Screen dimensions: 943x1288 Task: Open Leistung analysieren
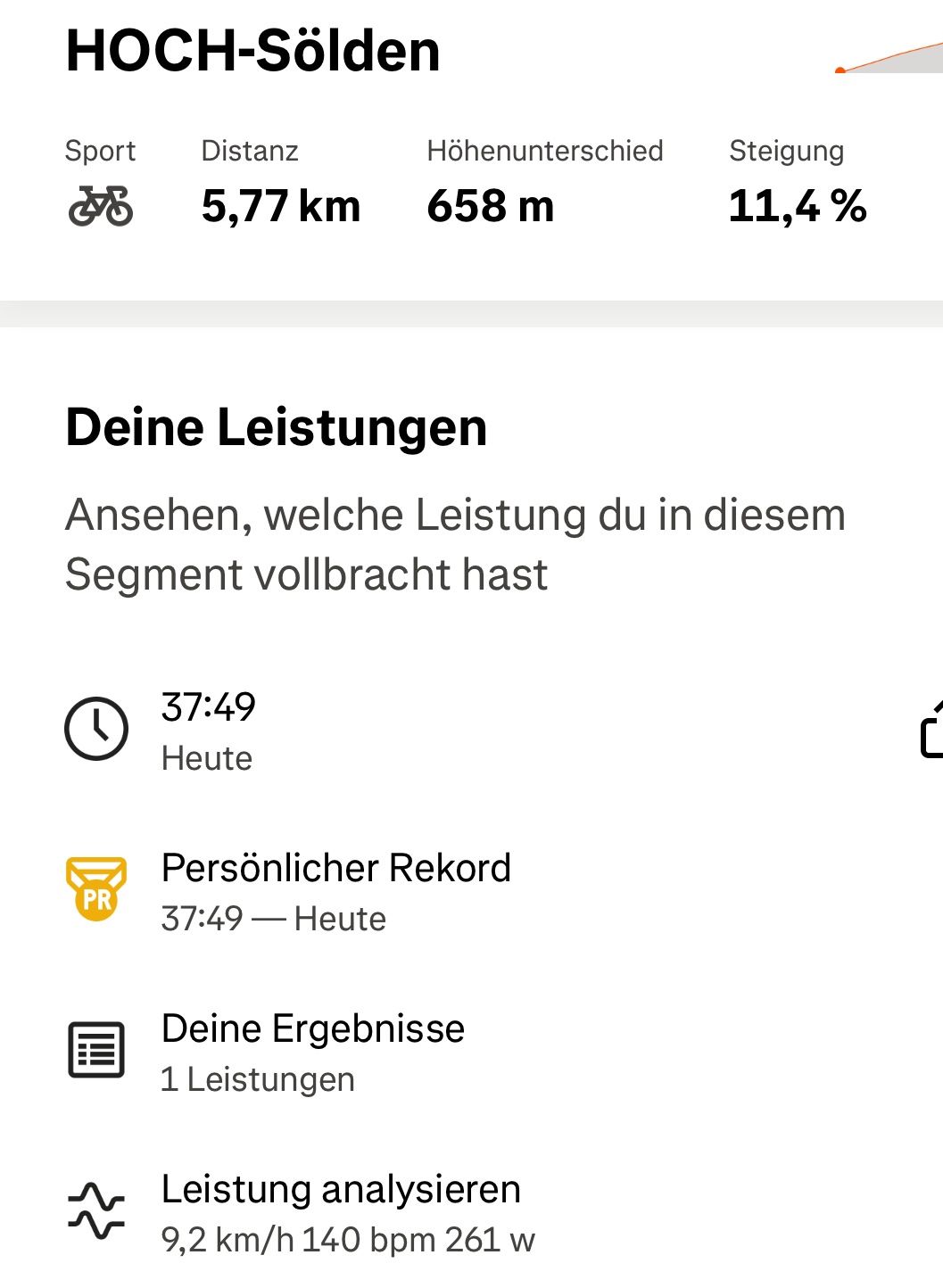(341, 1212)
